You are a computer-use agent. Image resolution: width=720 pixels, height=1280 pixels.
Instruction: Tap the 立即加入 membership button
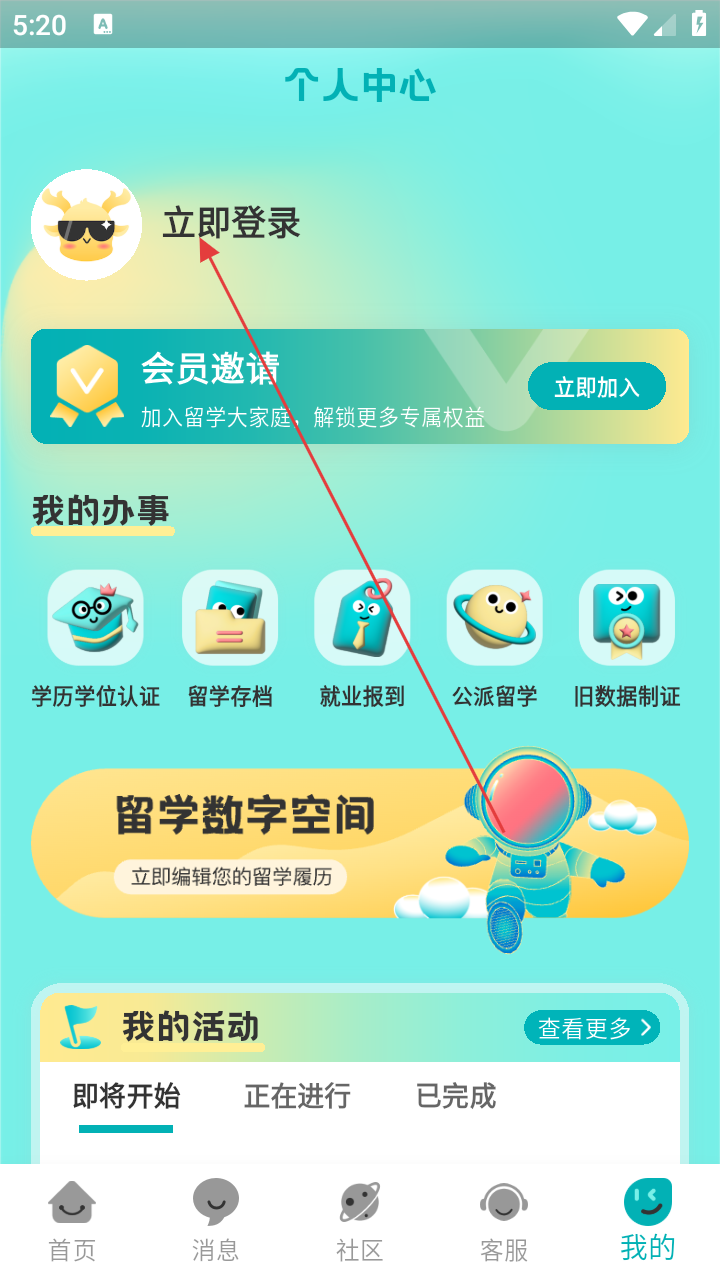[x=596, y=387]
